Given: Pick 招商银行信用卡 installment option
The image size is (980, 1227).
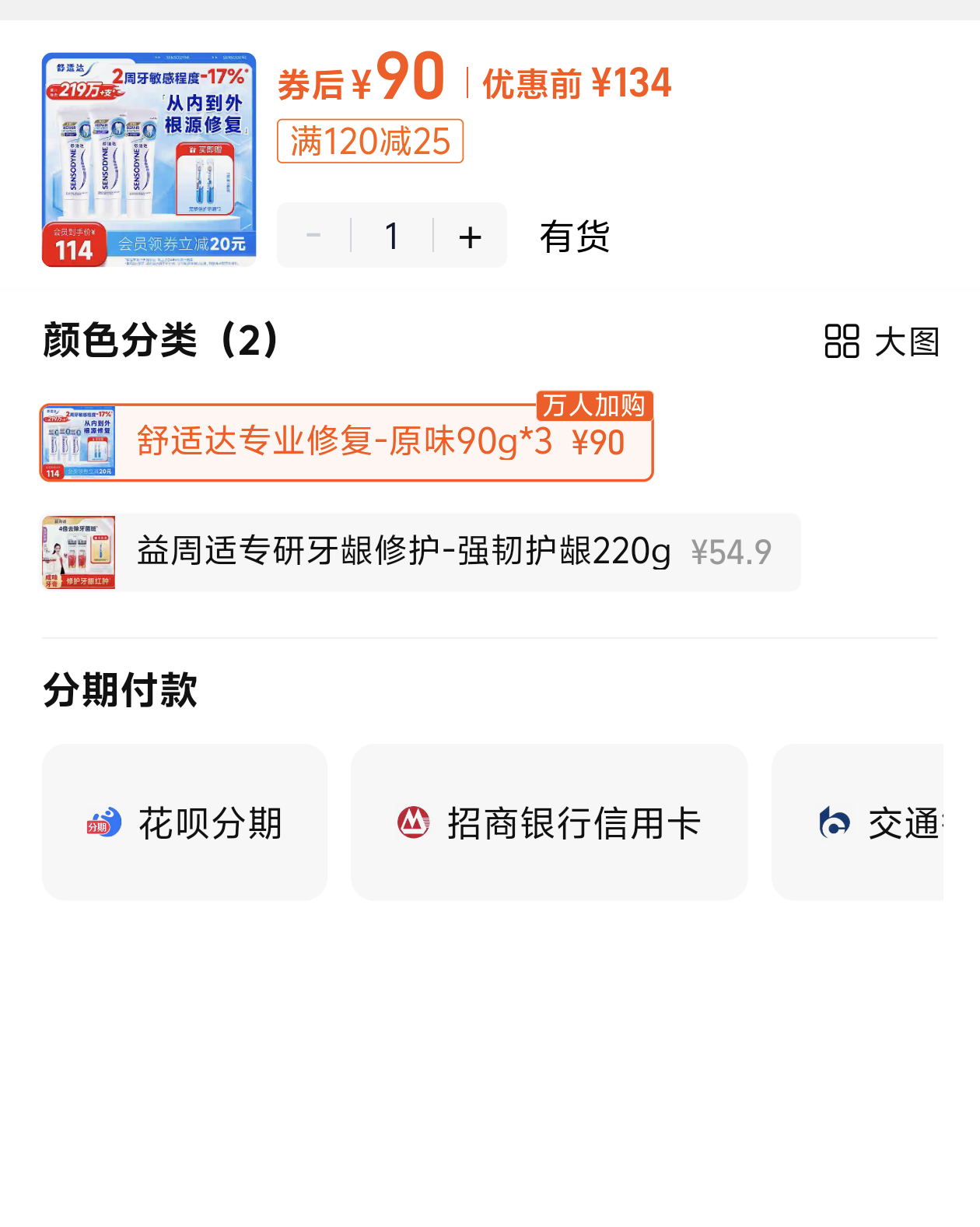Looking at the screenshot, I should point(549,822).
